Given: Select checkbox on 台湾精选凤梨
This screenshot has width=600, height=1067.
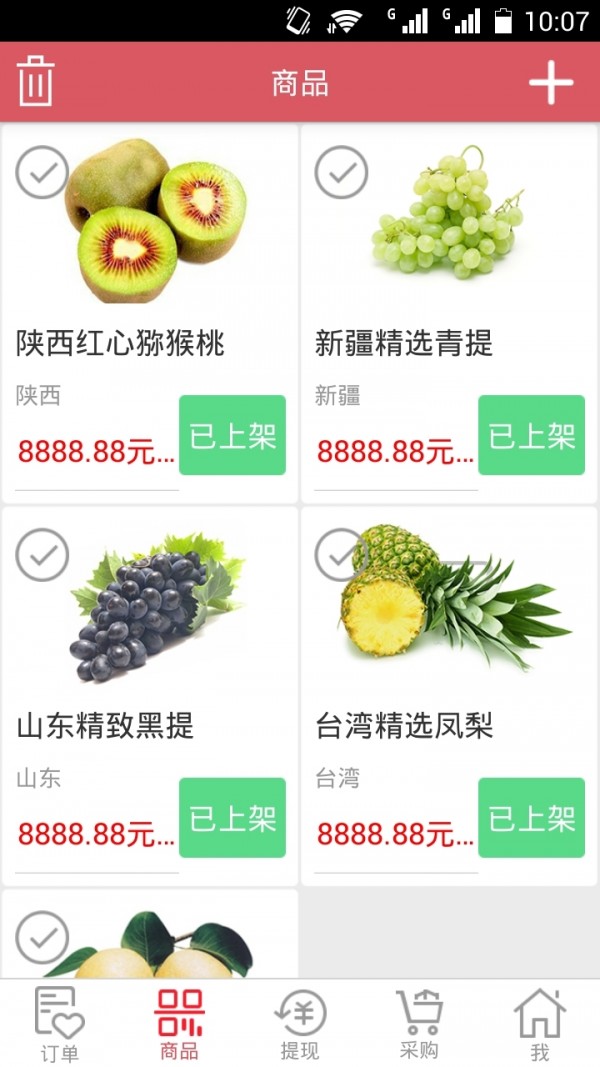Looking at the screenshot, I should (341, 555).
